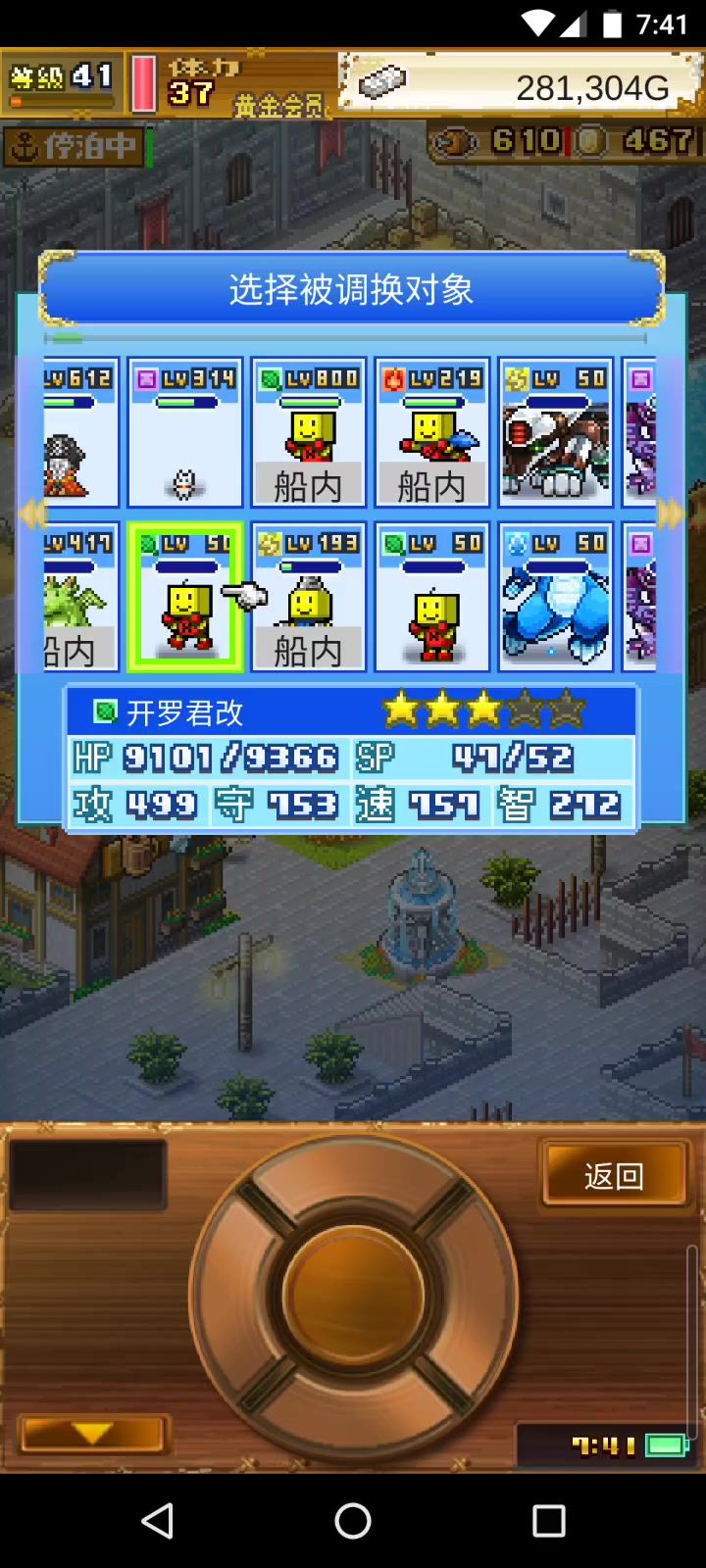Select the Lv 193 character card
This screenshot has height=1568, width=706.
309,596
